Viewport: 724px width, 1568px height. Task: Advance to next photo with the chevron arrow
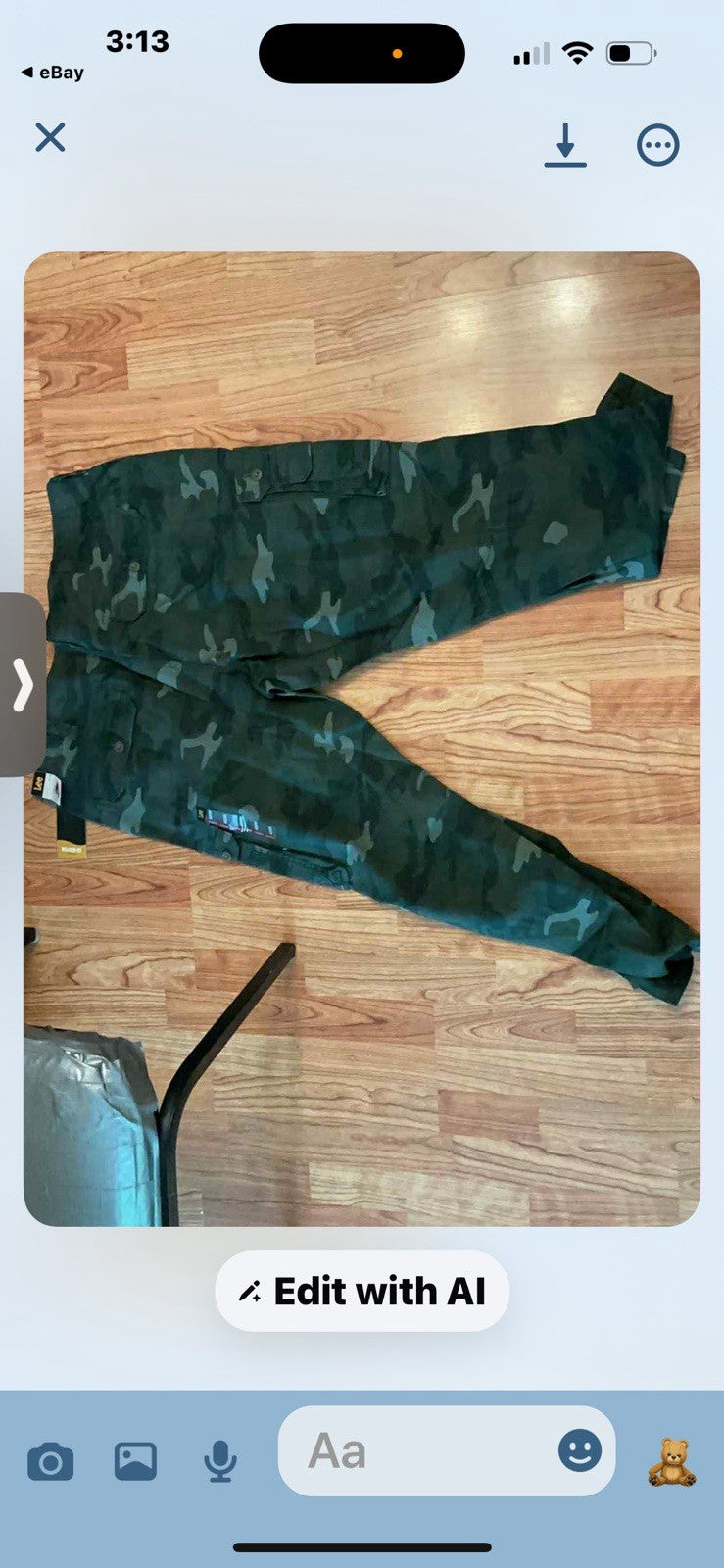click(21, 683)
